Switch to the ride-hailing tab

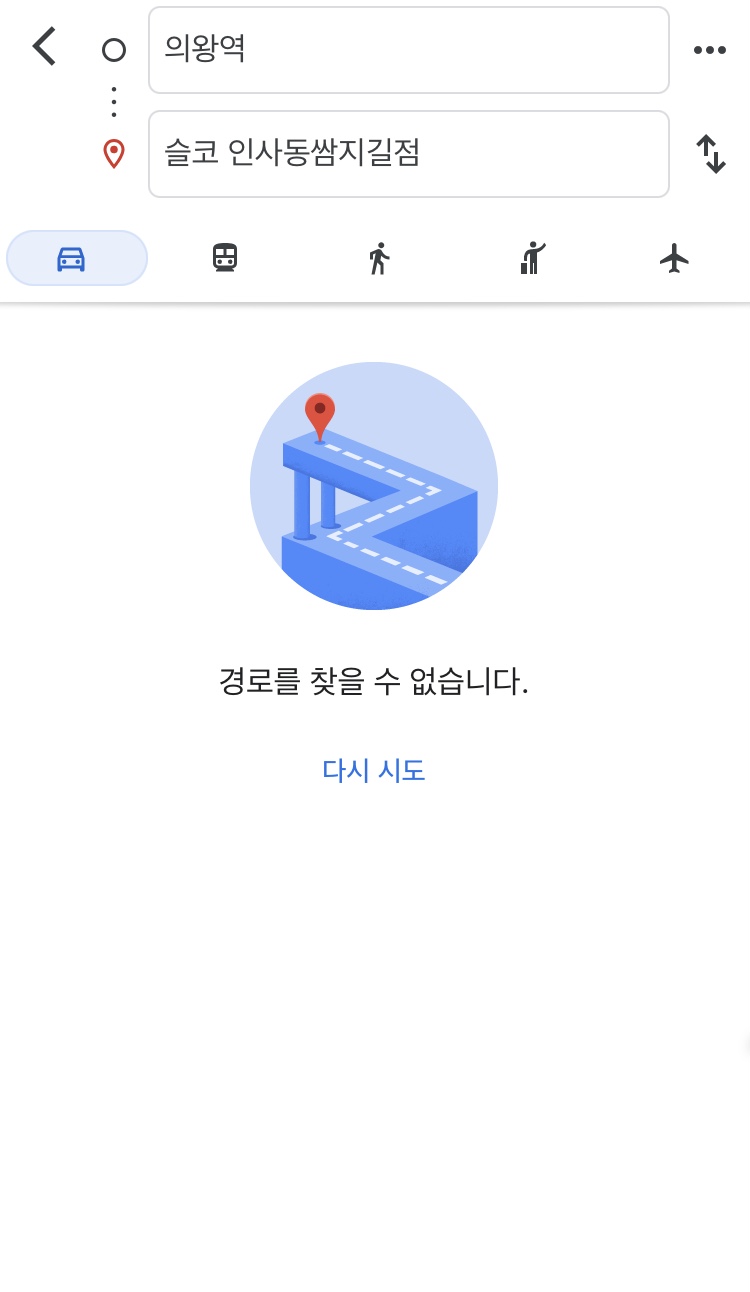(532, 258)
